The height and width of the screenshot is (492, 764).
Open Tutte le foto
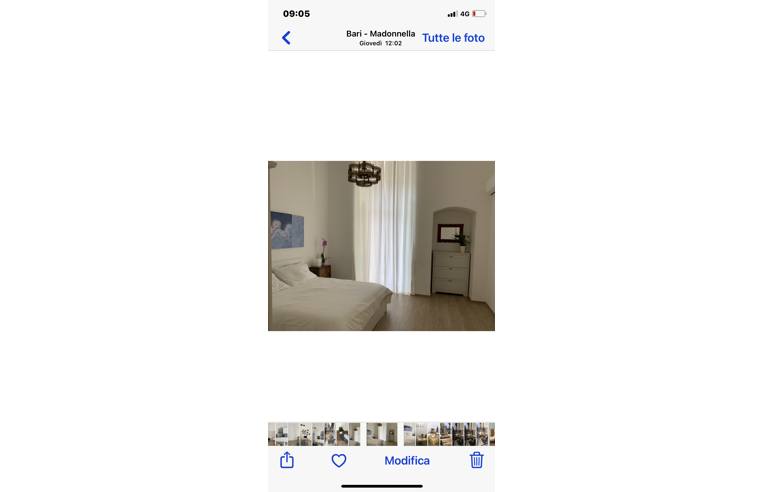pyautogui.click(x=453, y=38)
